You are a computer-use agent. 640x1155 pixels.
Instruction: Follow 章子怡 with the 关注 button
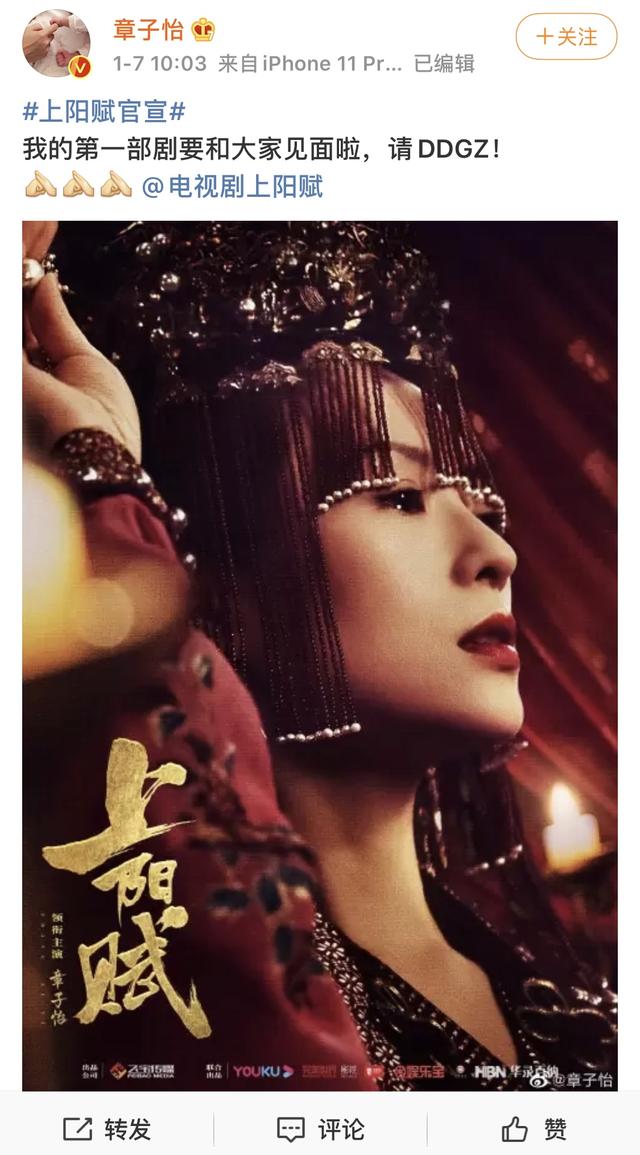(x=567, y=37)
